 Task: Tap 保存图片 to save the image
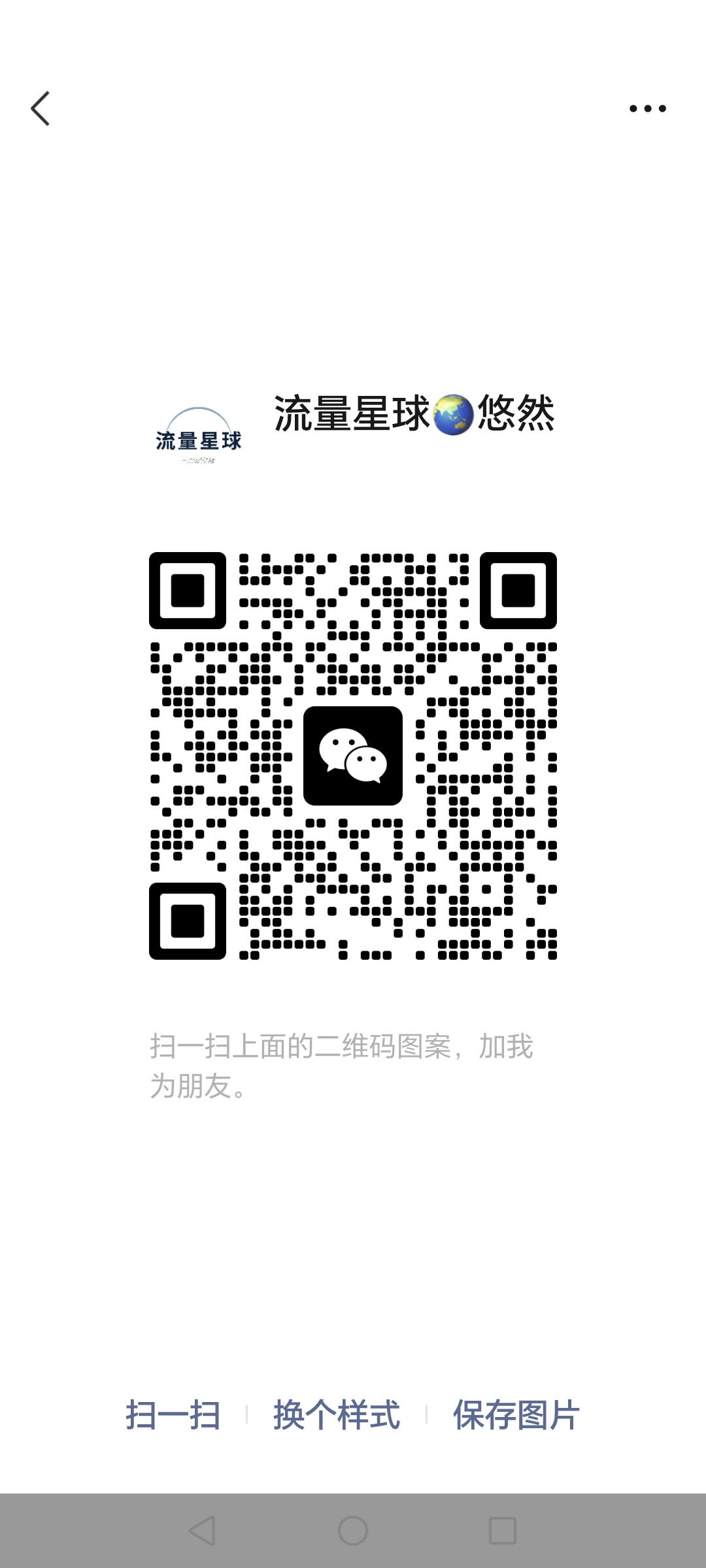point(516,1415)
